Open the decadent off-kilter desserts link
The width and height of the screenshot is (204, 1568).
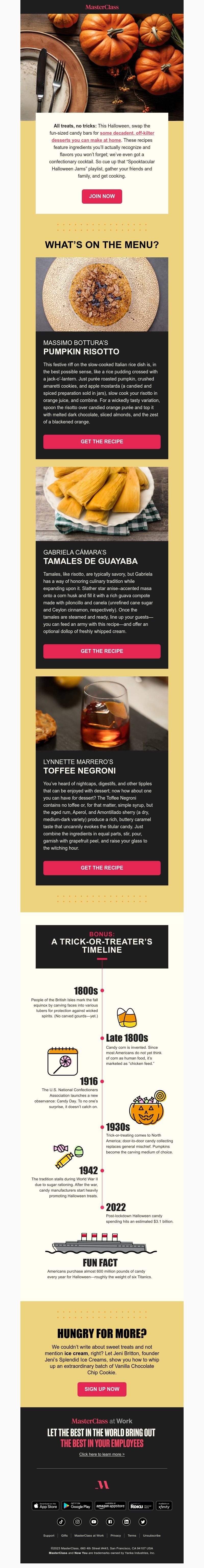point(127,133)
